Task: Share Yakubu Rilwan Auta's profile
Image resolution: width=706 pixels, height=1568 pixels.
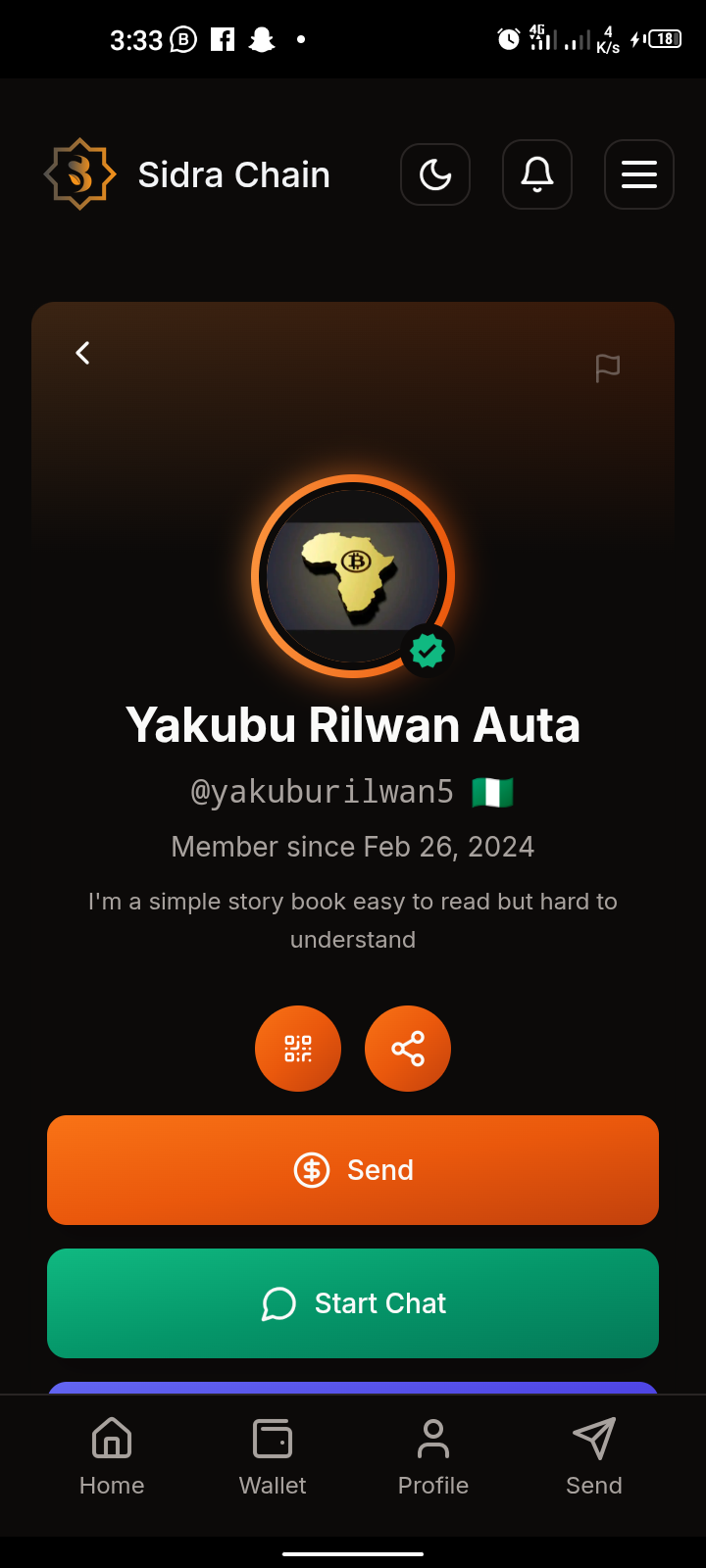Action: point(408,1049)
